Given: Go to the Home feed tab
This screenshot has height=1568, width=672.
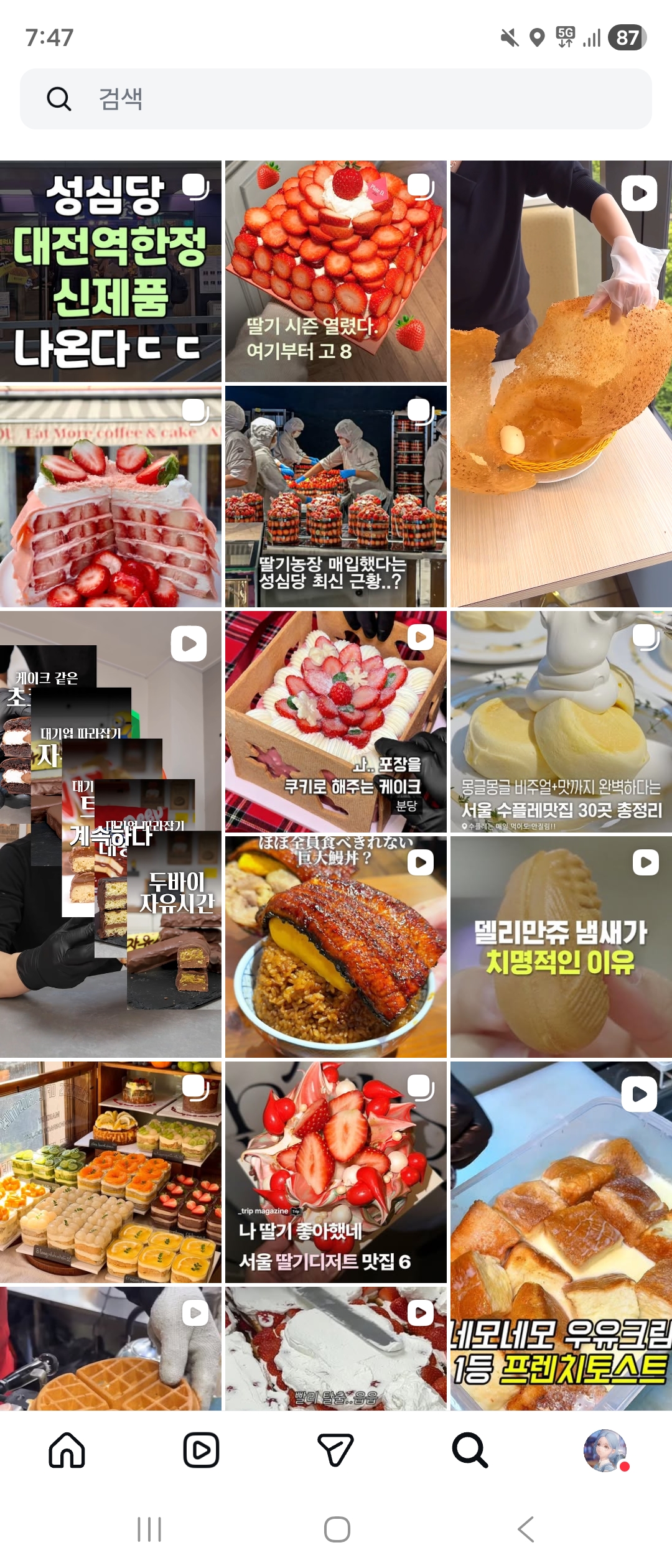Looking at the screenshot, I should 67,1450.
